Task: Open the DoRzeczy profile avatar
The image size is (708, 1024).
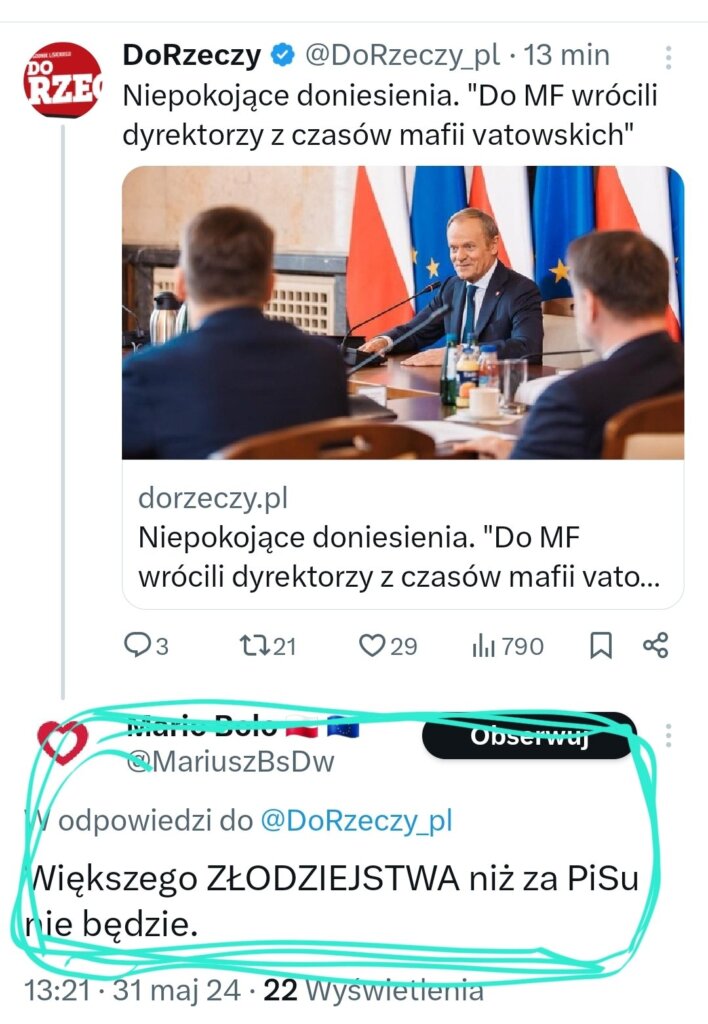Action: pyautogui.click(x=61, y=80)
